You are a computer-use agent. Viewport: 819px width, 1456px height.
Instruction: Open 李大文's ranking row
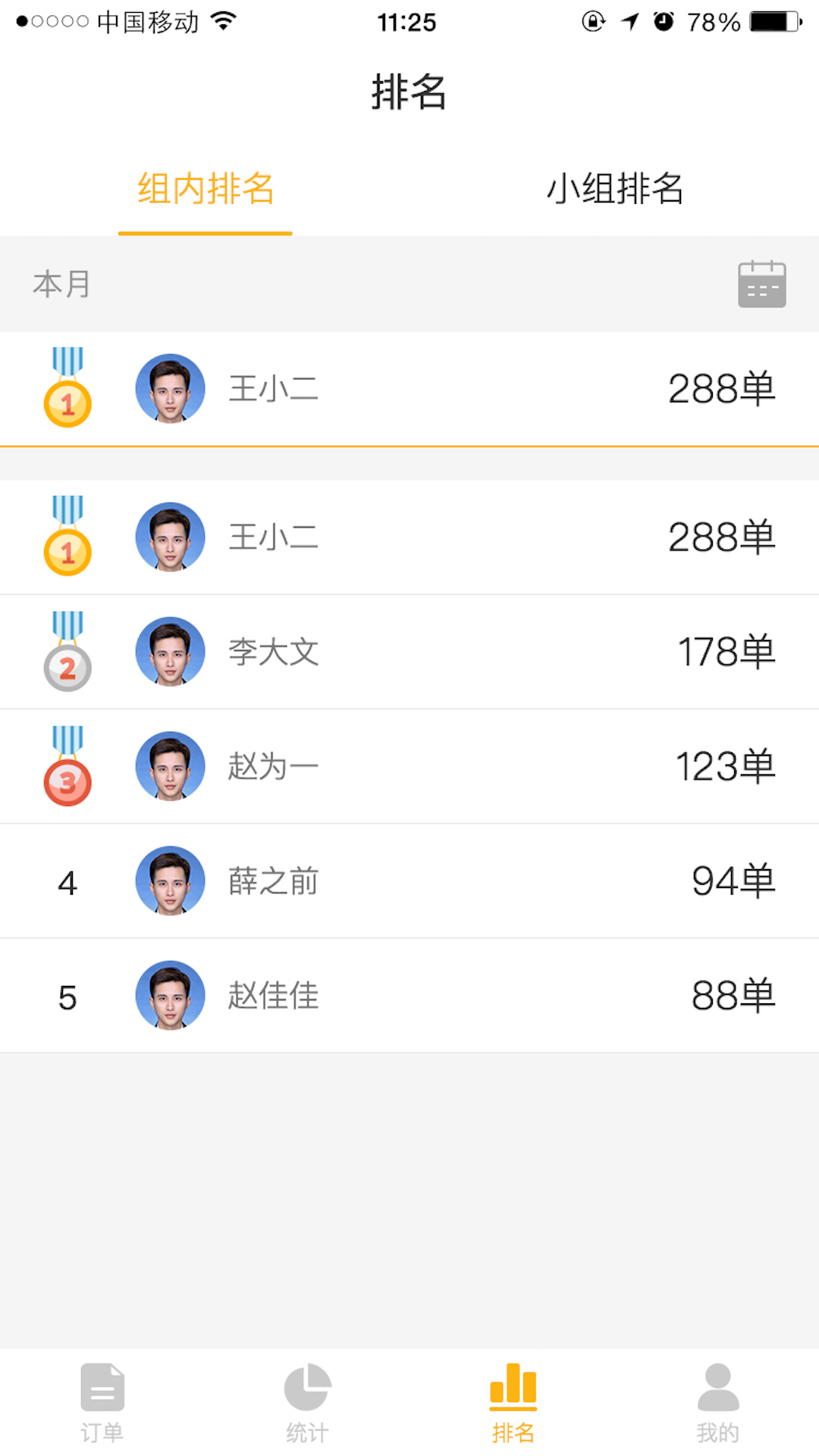pyautogui.click(x=409, y=652)
